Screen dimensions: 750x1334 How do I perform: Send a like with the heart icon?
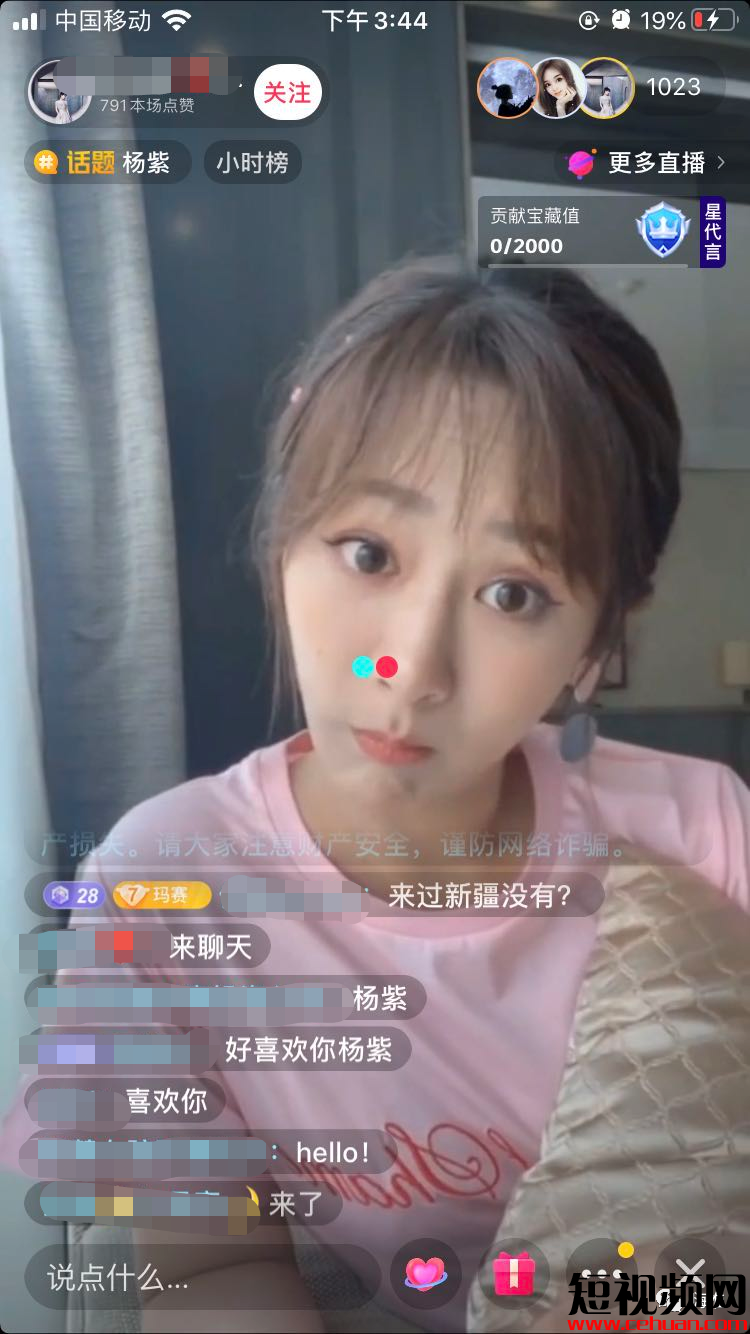[425, 1275]
